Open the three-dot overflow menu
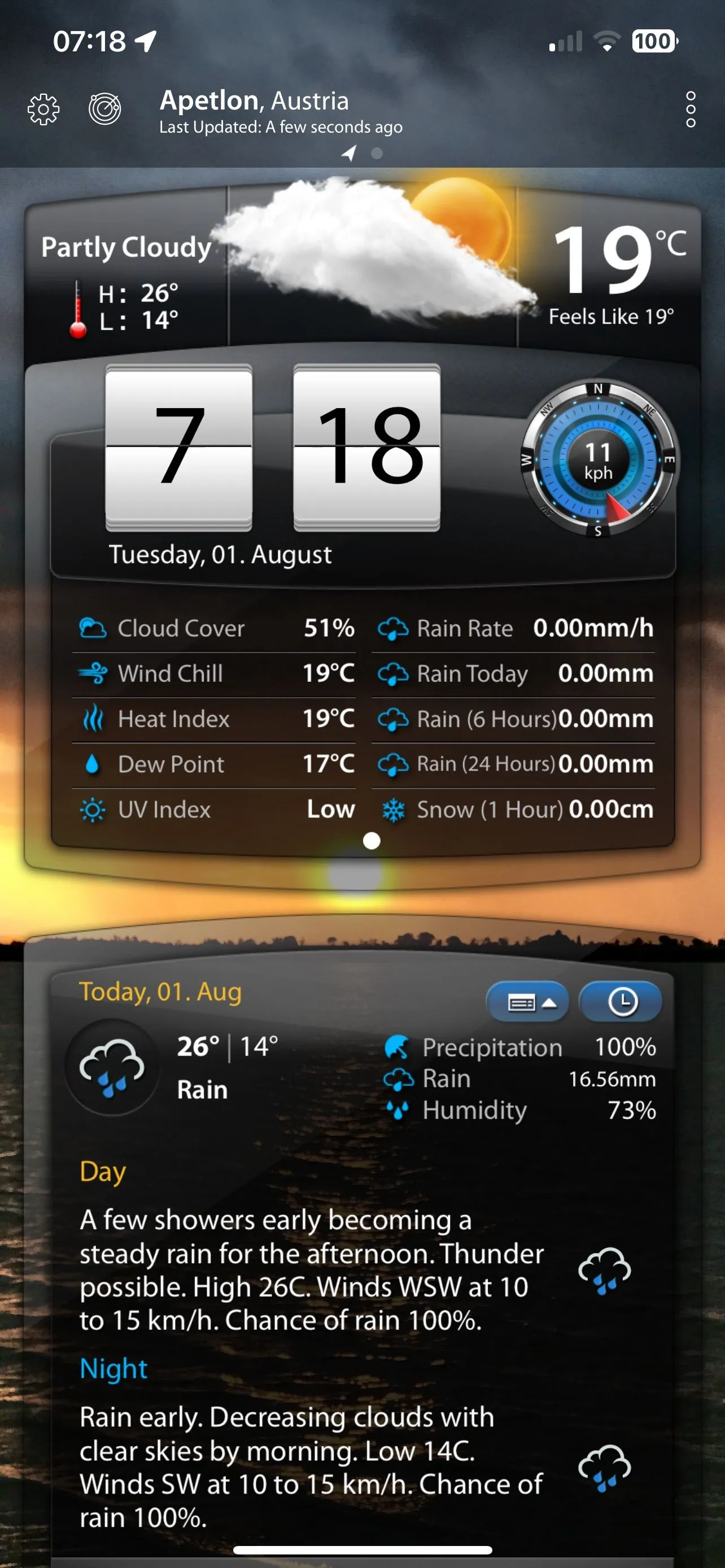The width and height of the screenshot is (725, 1568). pyautogui.click(x=691, y=110)
